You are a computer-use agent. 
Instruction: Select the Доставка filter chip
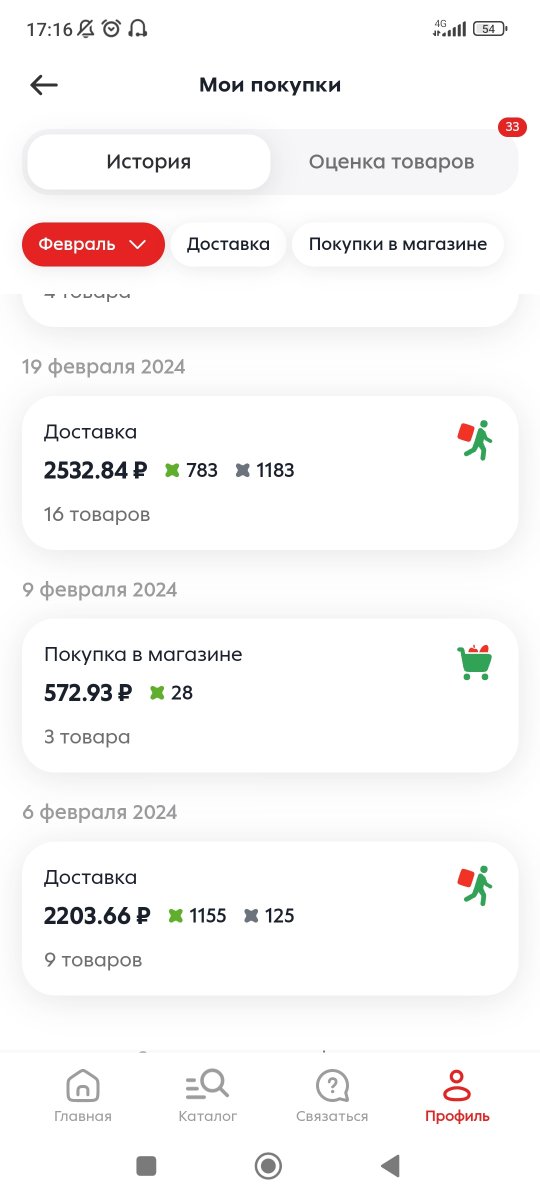pyautogui.click(x=228, y=244)
